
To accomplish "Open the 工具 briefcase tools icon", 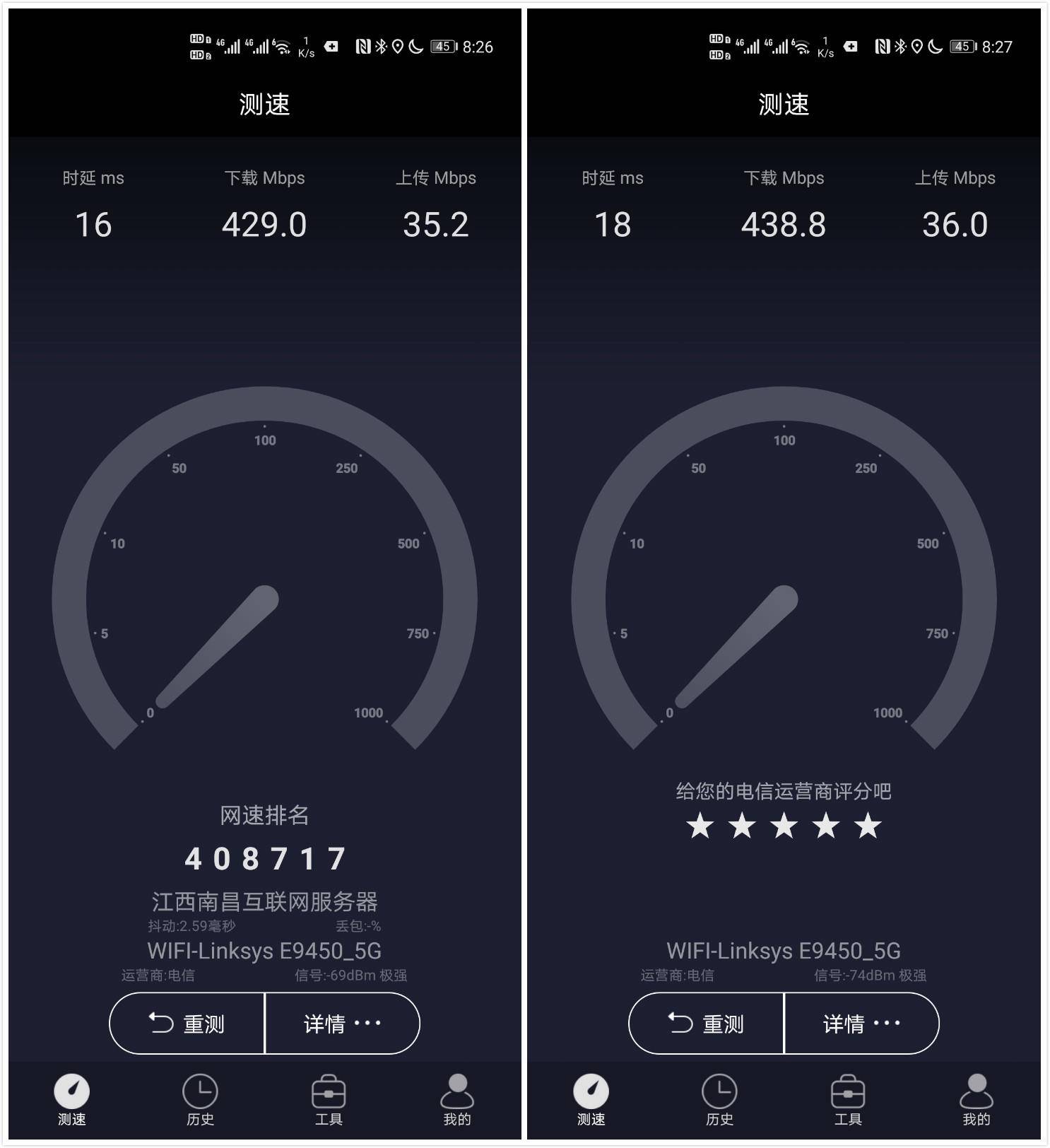I will (x=329, y=1092).
